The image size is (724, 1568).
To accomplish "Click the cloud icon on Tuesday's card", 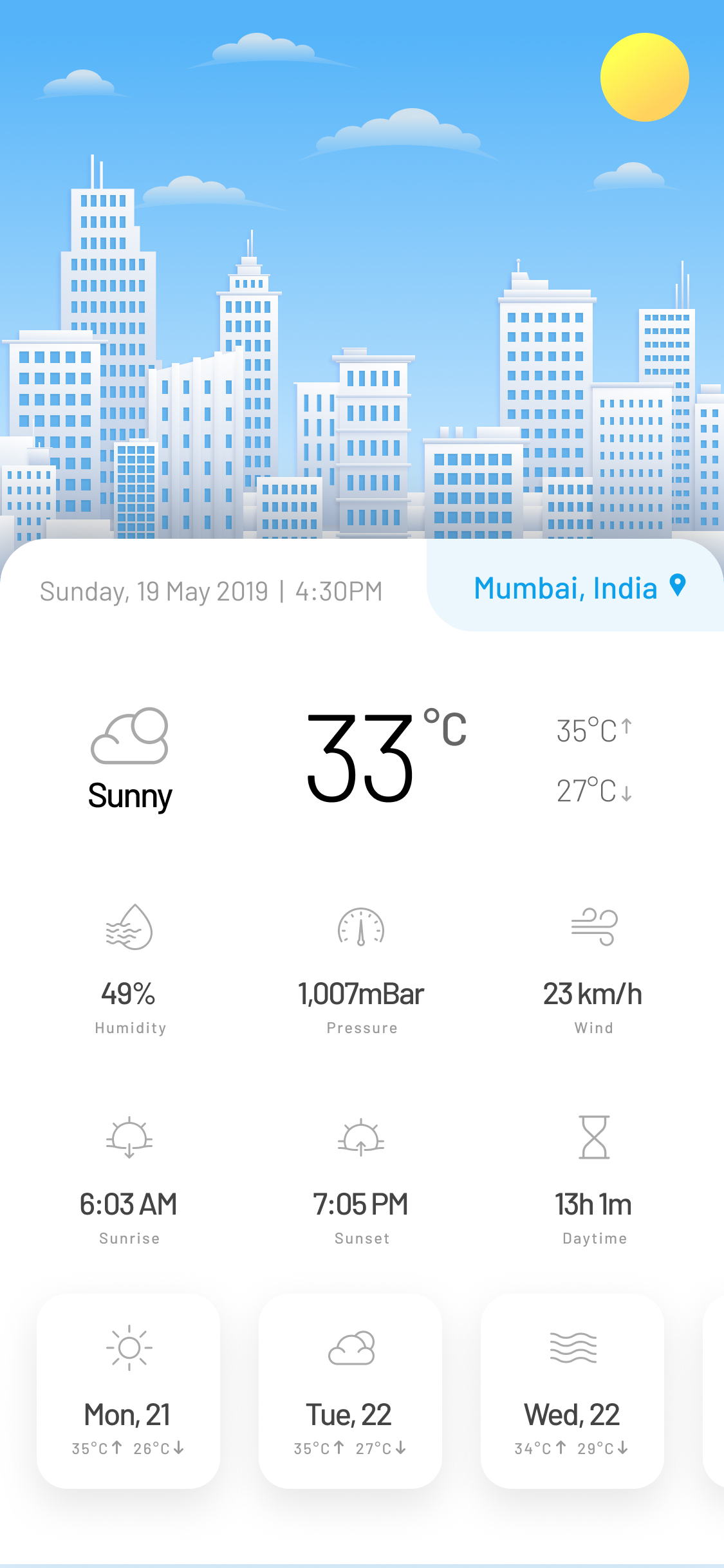I will tap(351, 1349).
